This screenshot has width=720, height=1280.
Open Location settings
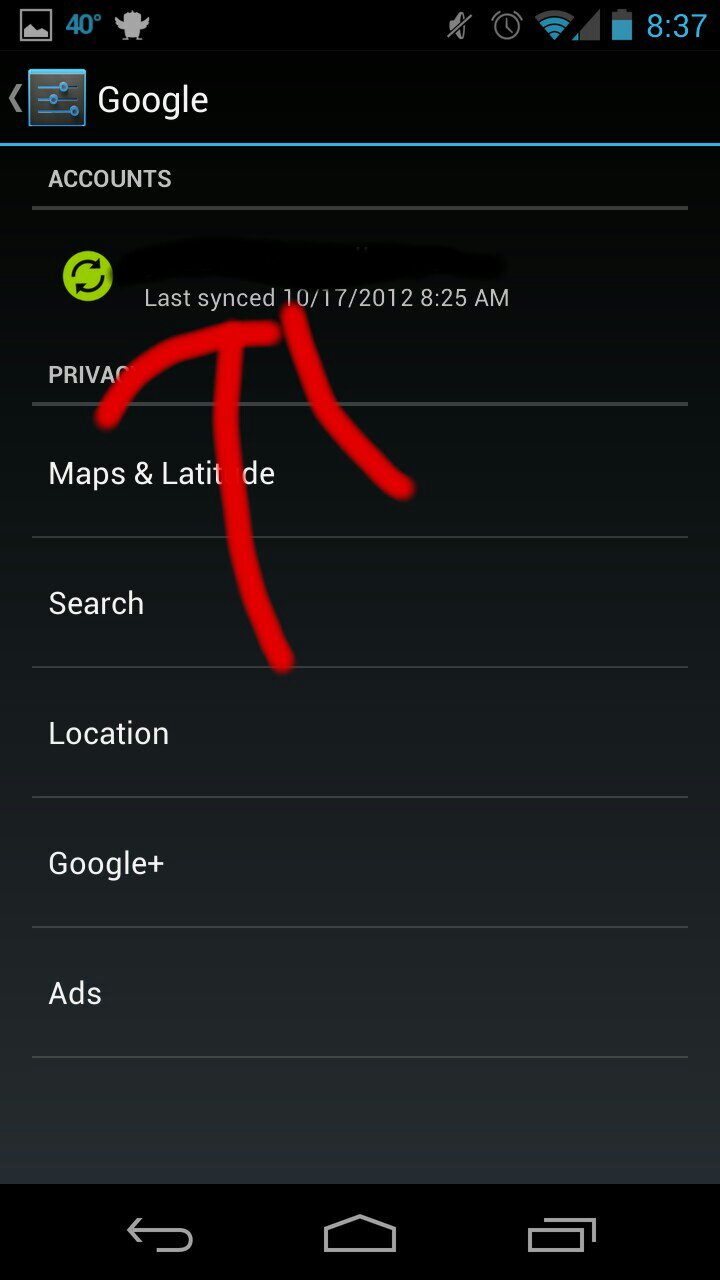point(360,733)
